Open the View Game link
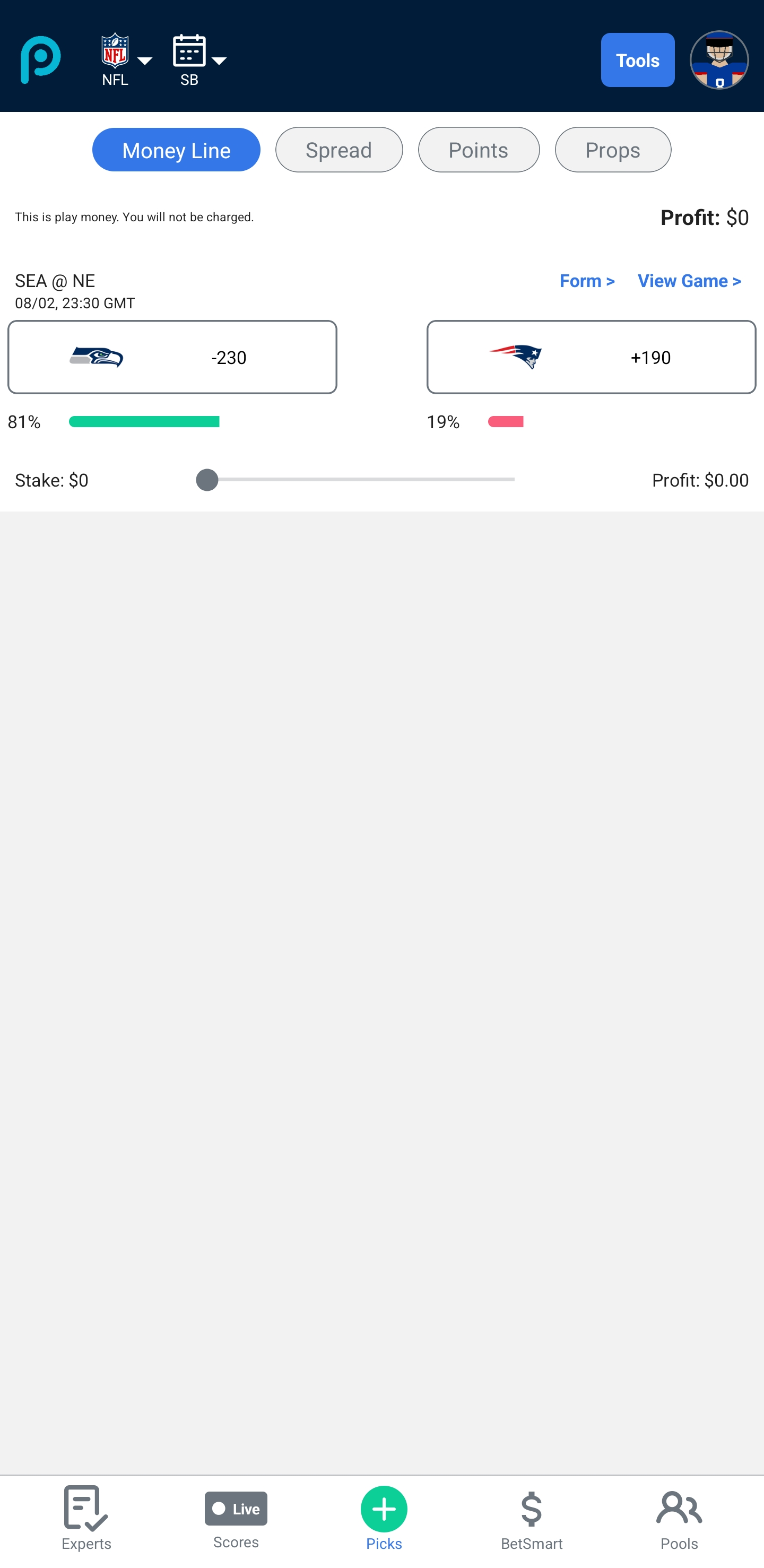 point(689,281)
